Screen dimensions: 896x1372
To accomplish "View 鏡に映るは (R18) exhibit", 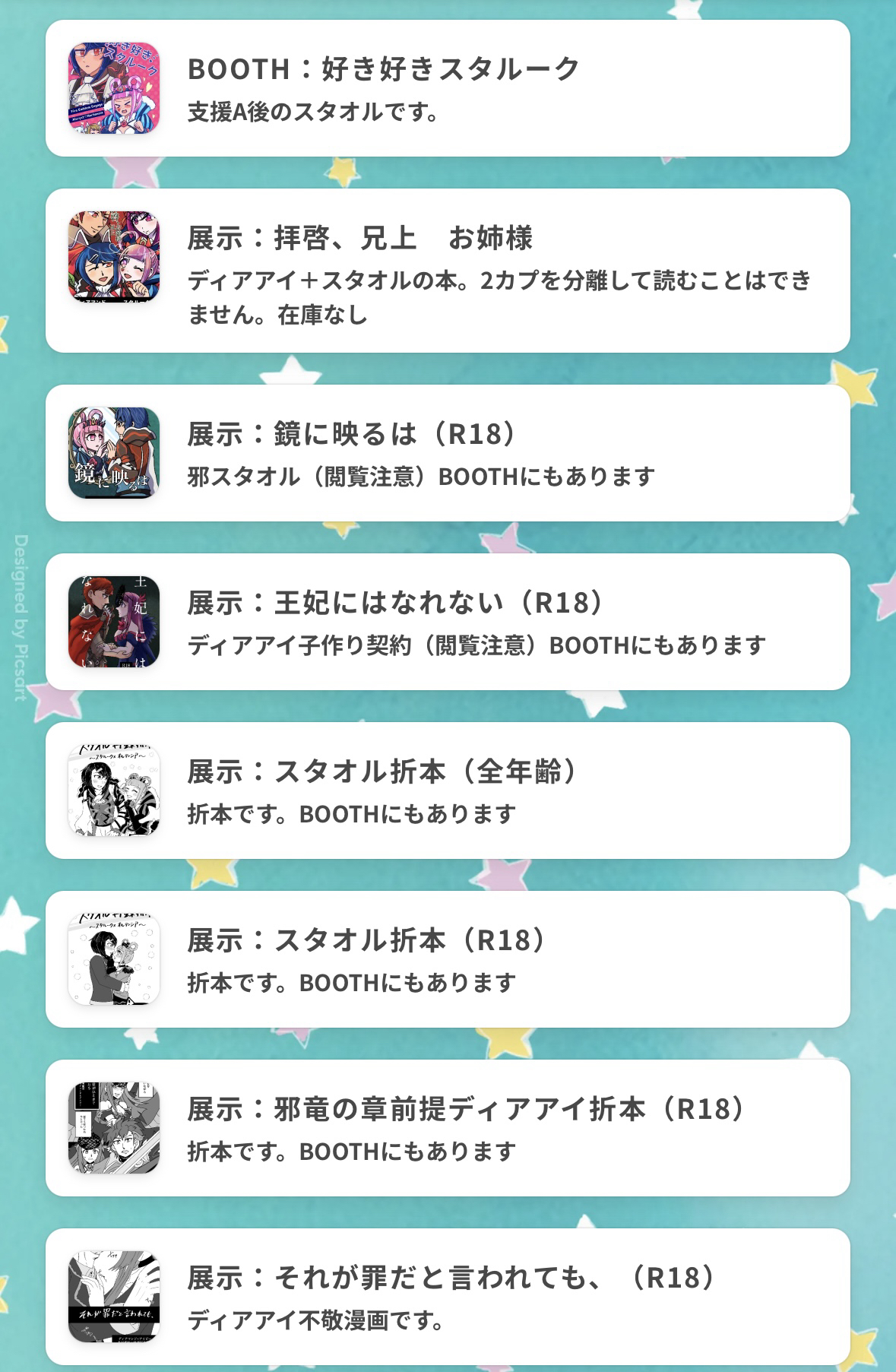I will (447, 453).
